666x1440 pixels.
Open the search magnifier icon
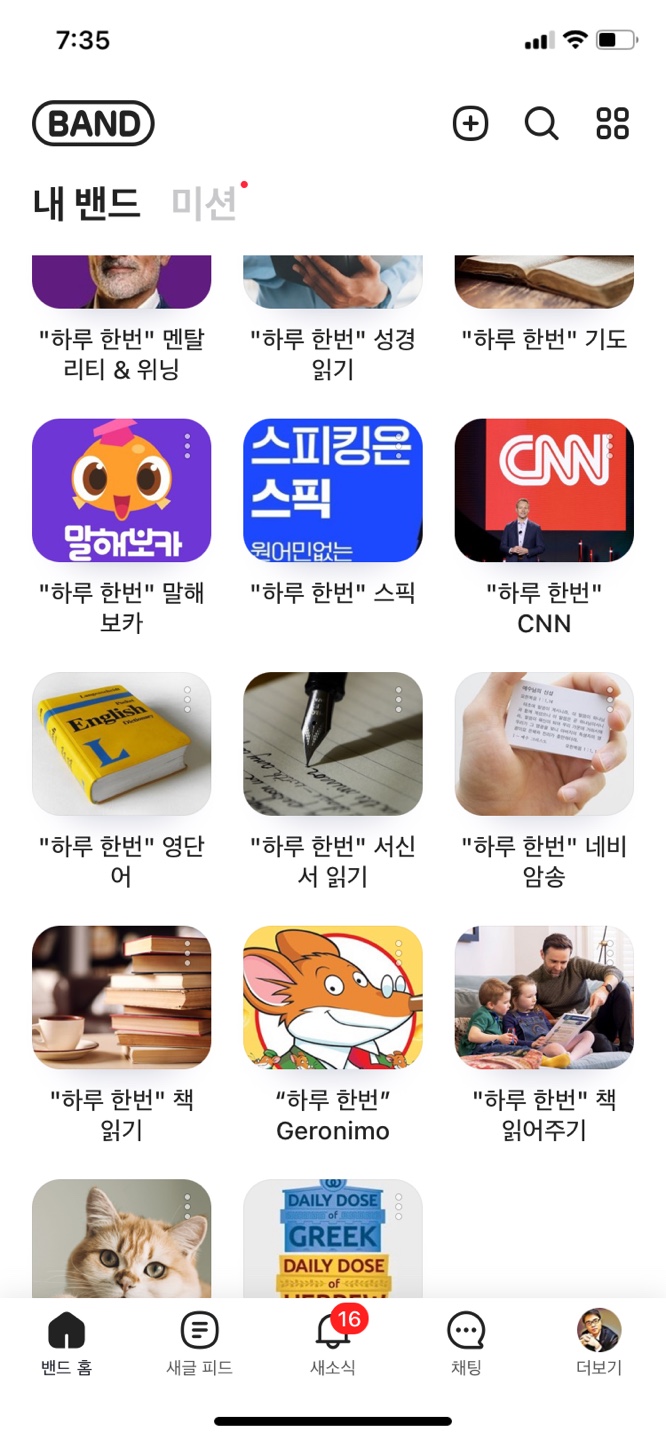(x=541, y=124)
